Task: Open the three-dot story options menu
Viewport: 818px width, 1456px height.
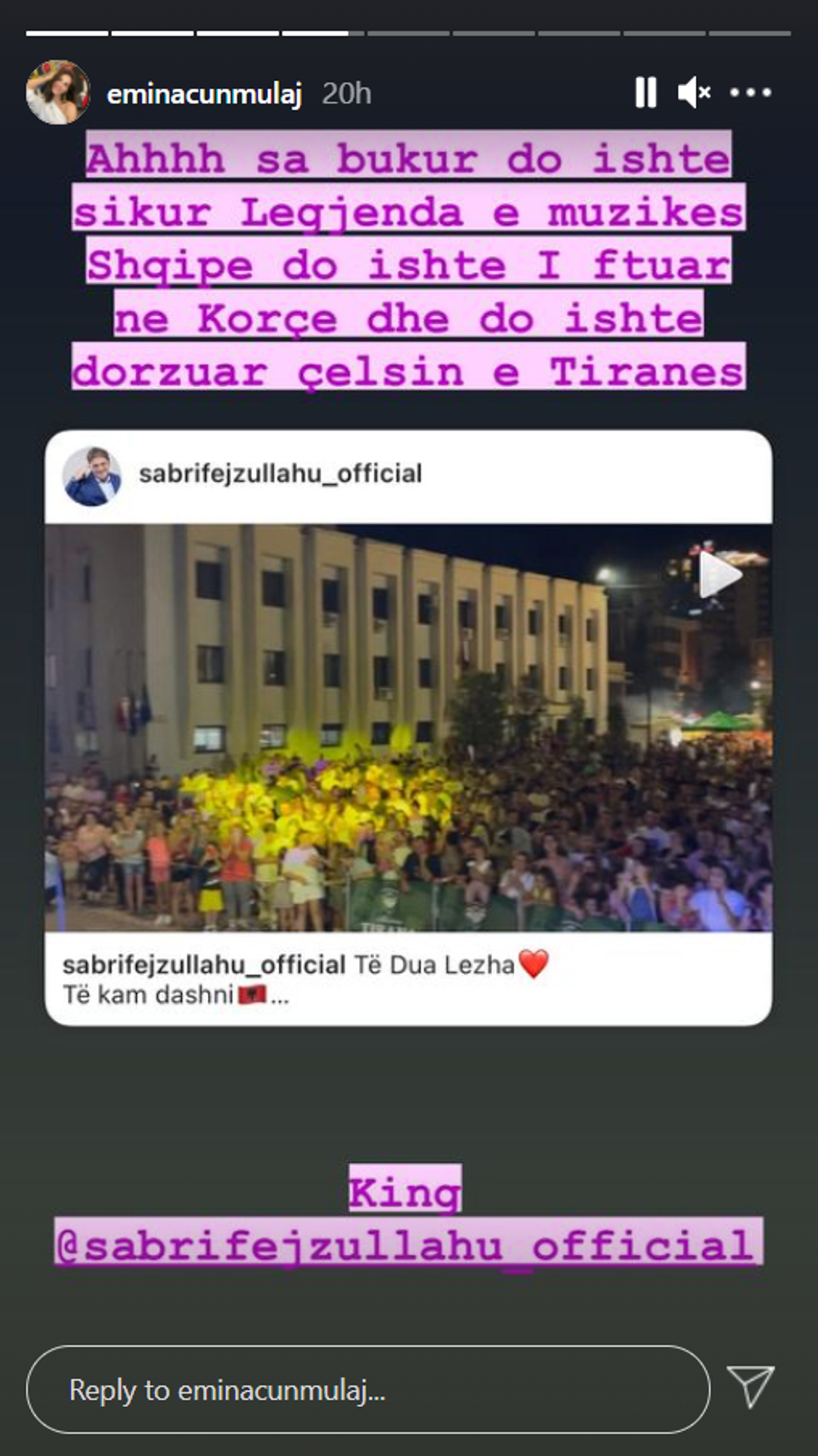Action: coord(750,93)
